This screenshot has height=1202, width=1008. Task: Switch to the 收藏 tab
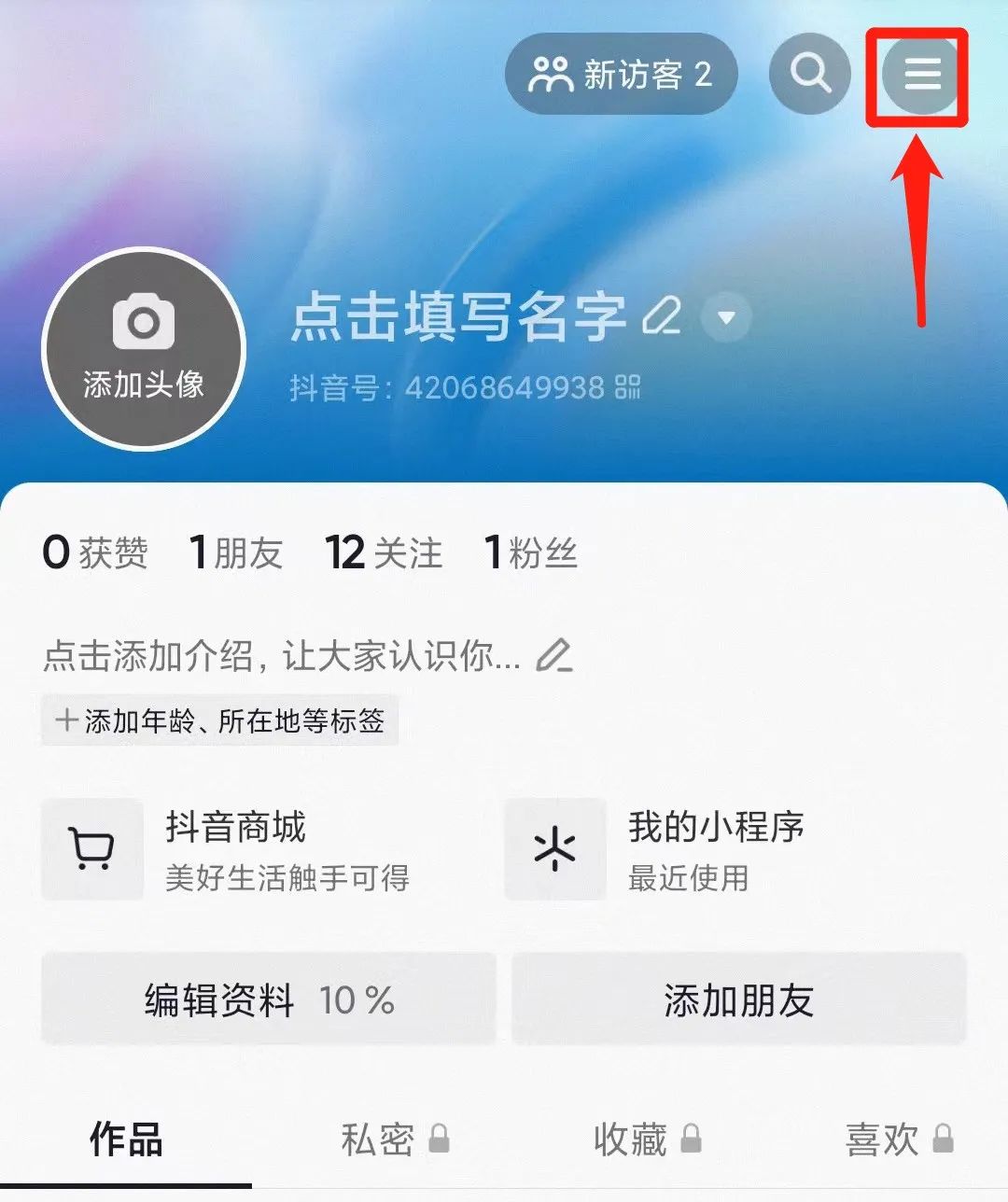pyautogui.click(x=646, y=1139)
